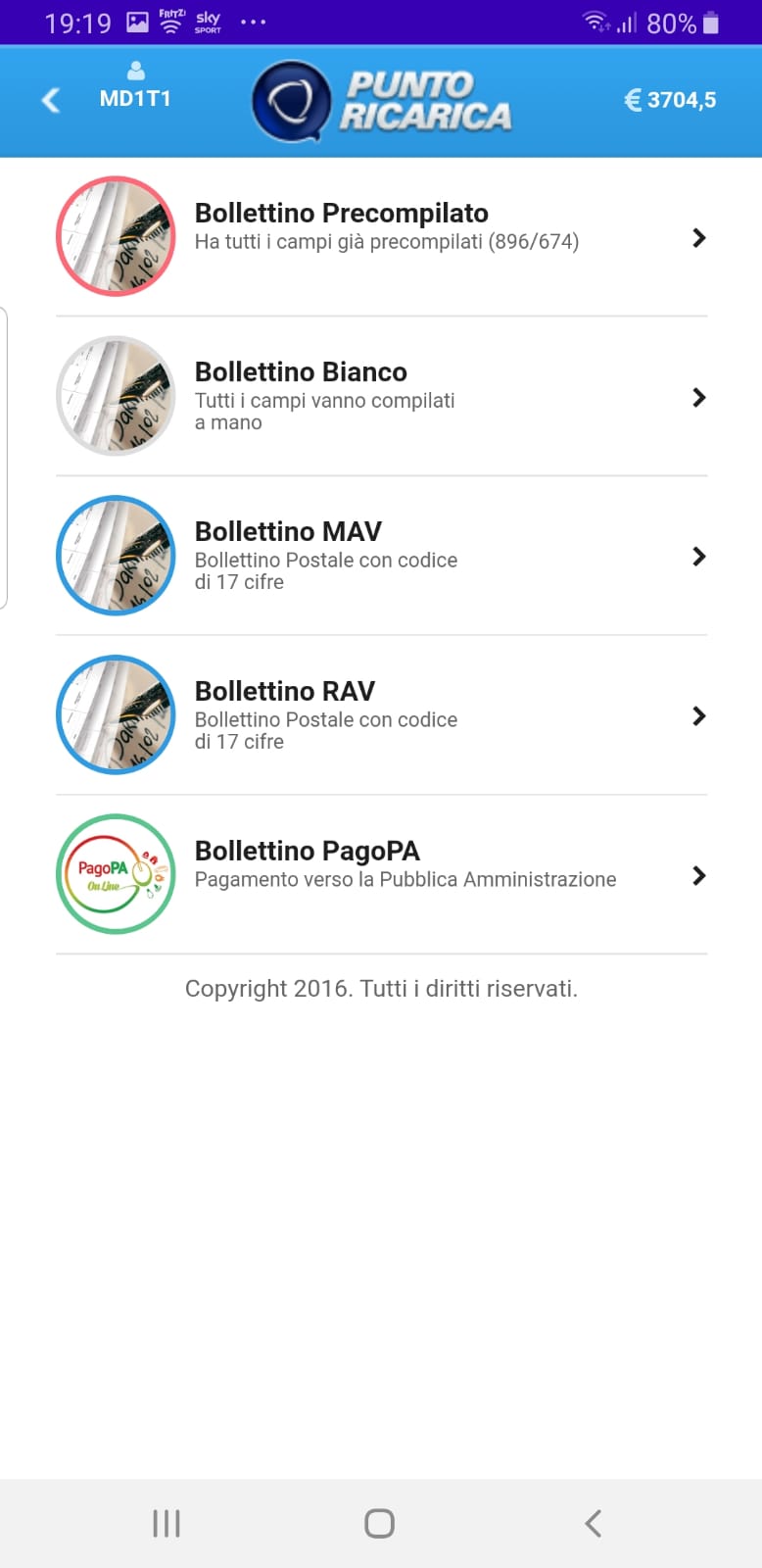Tap the Android home navigation button

(x=378, y=1523)
